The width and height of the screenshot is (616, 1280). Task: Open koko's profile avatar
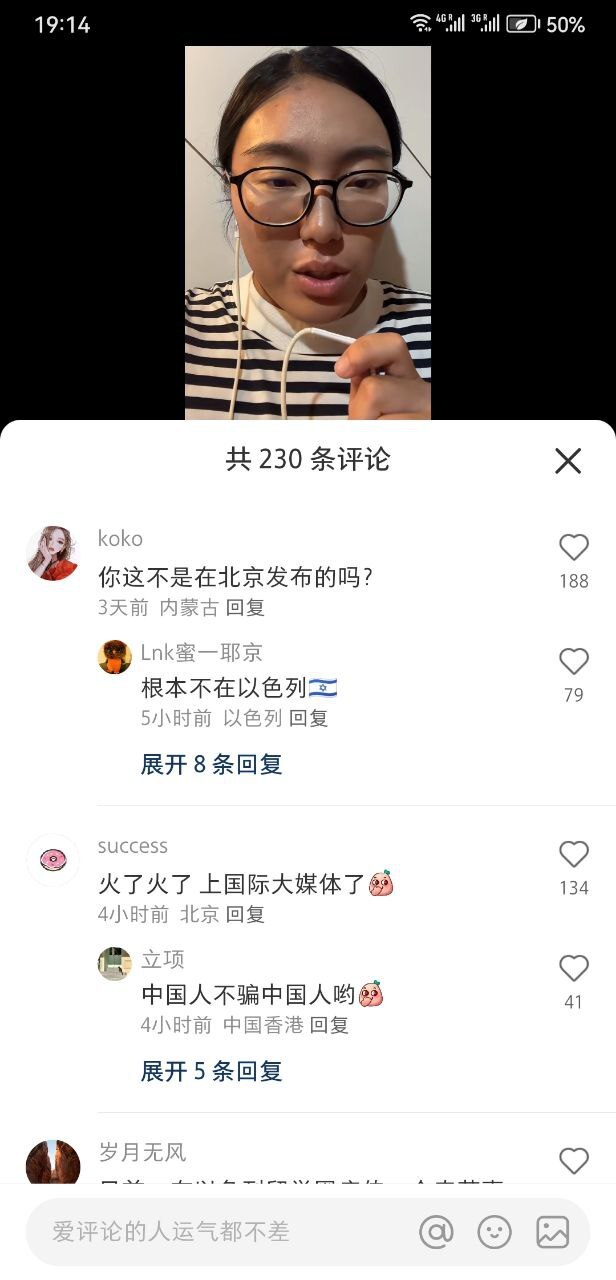(x=52, y=553)
